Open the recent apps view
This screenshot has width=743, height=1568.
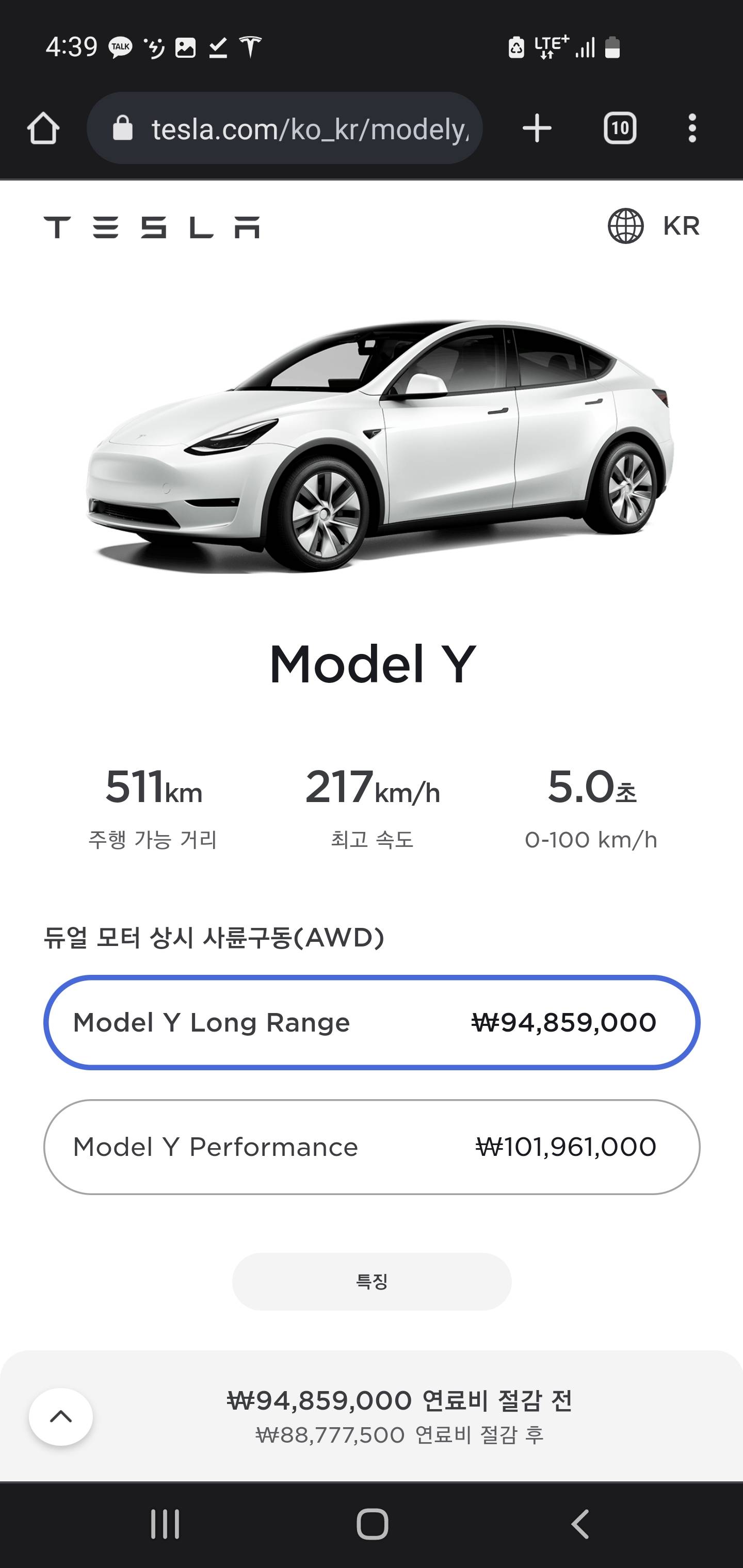pos(165,1524)
